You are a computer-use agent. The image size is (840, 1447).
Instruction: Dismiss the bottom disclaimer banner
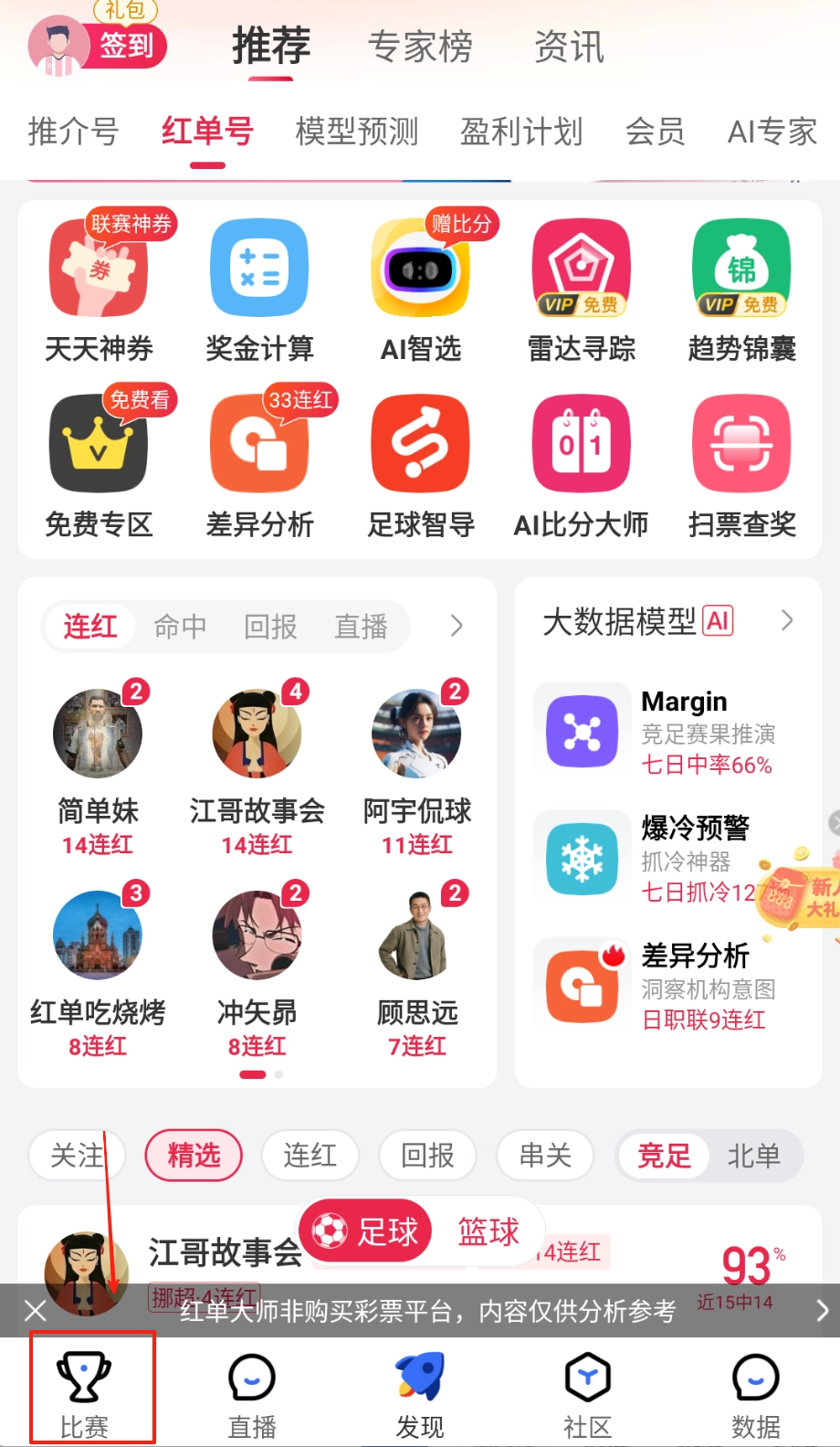(x=35, y=1311)
